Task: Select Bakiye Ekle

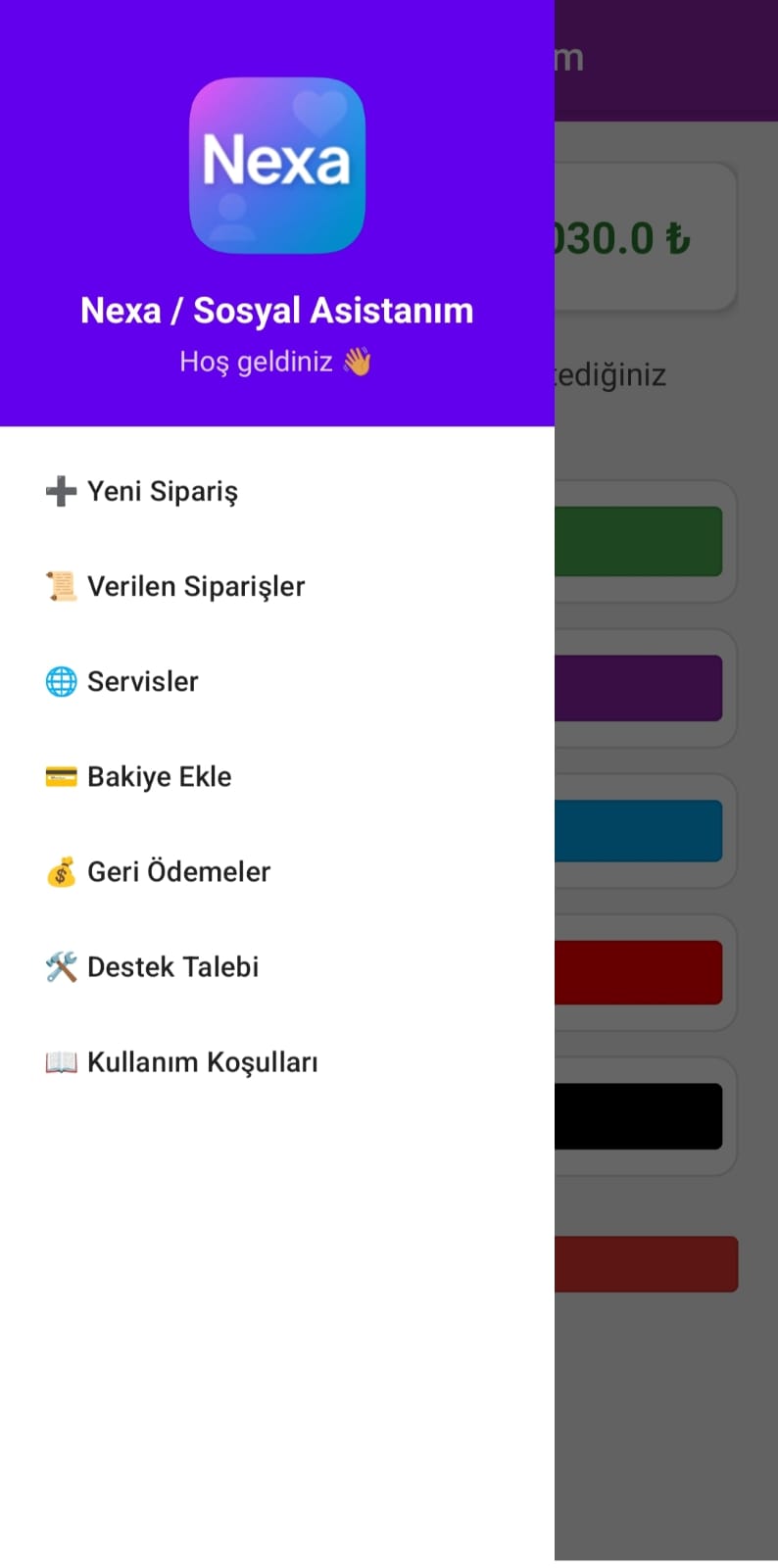Action: (x=159, y=776)
